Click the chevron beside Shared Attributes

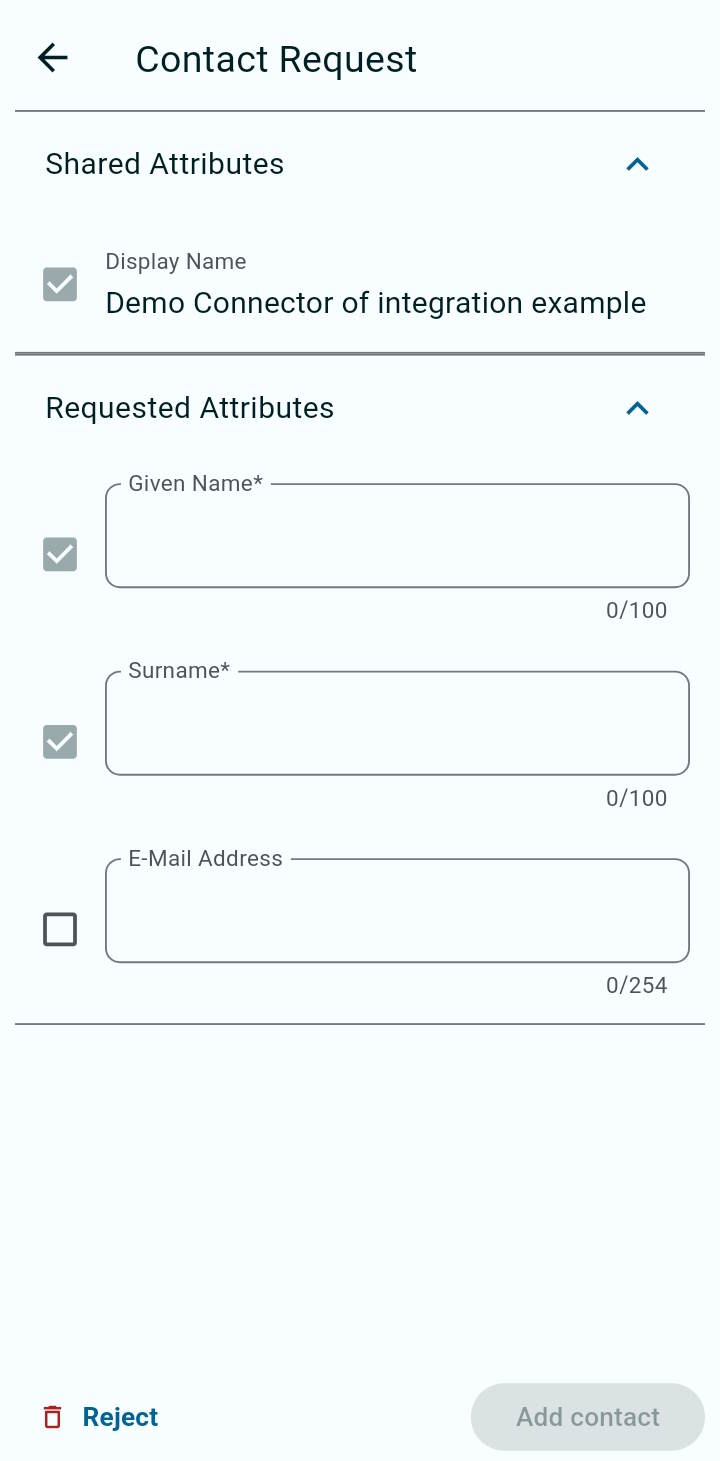tap(637, 164)
